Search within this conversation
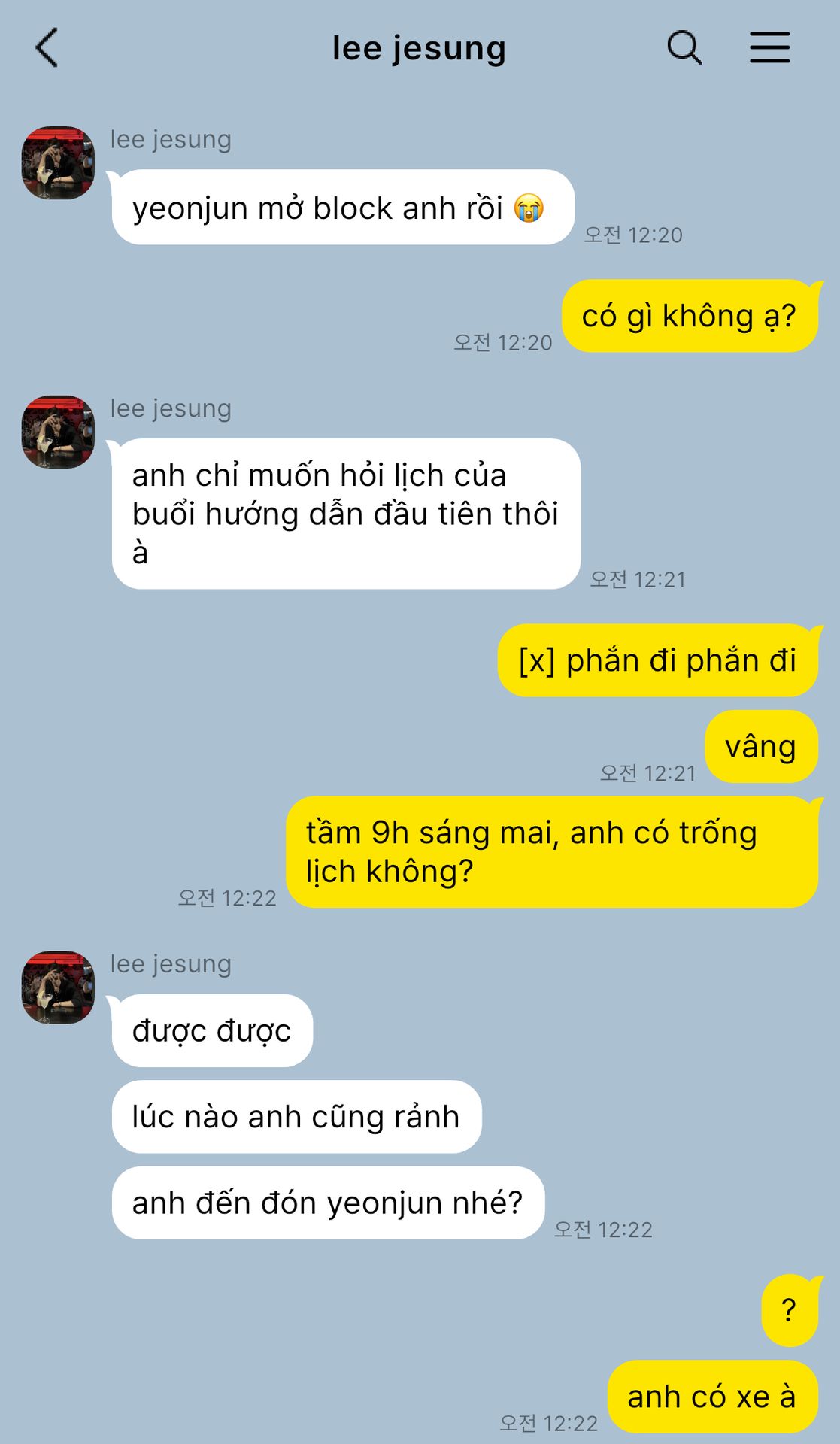Screen dimensions: 840x1444 click(684, 48)
